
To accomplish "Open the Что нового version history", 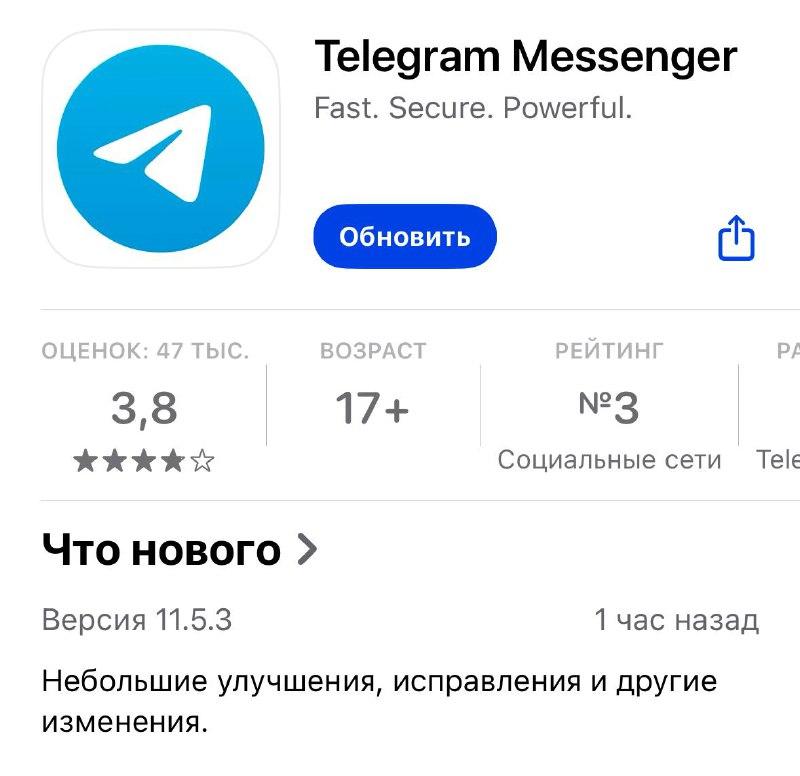I will point(180,550).
